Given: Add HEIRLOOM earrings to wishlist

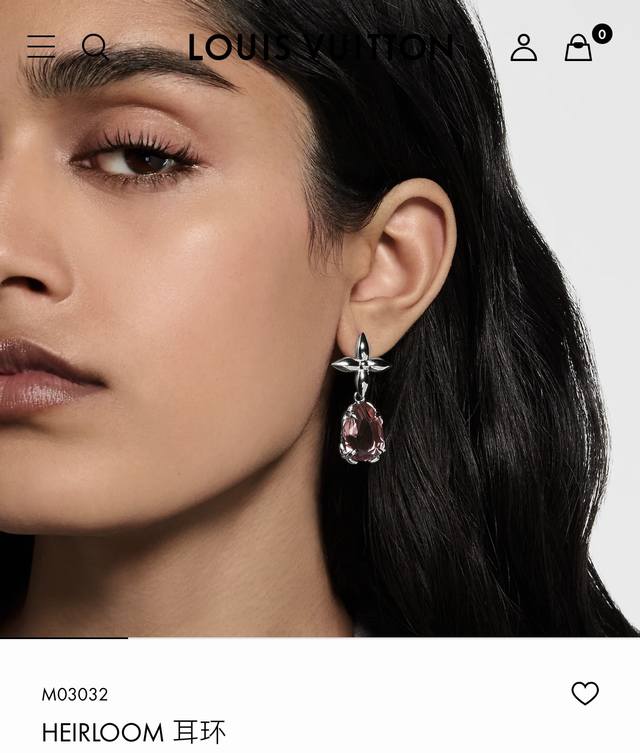Looking at the screenshot, I should point(585,693).
